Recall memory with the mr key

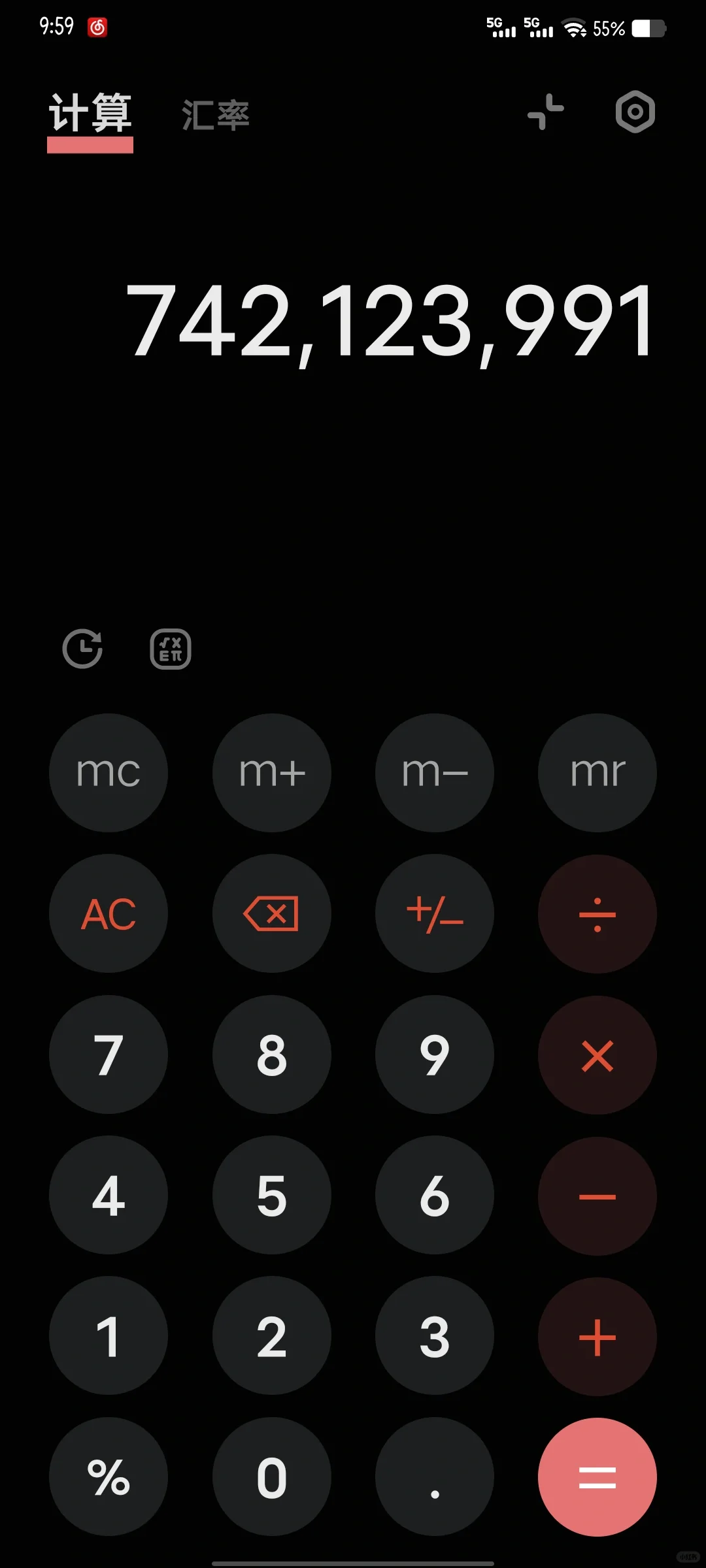[x=597, y=773]
